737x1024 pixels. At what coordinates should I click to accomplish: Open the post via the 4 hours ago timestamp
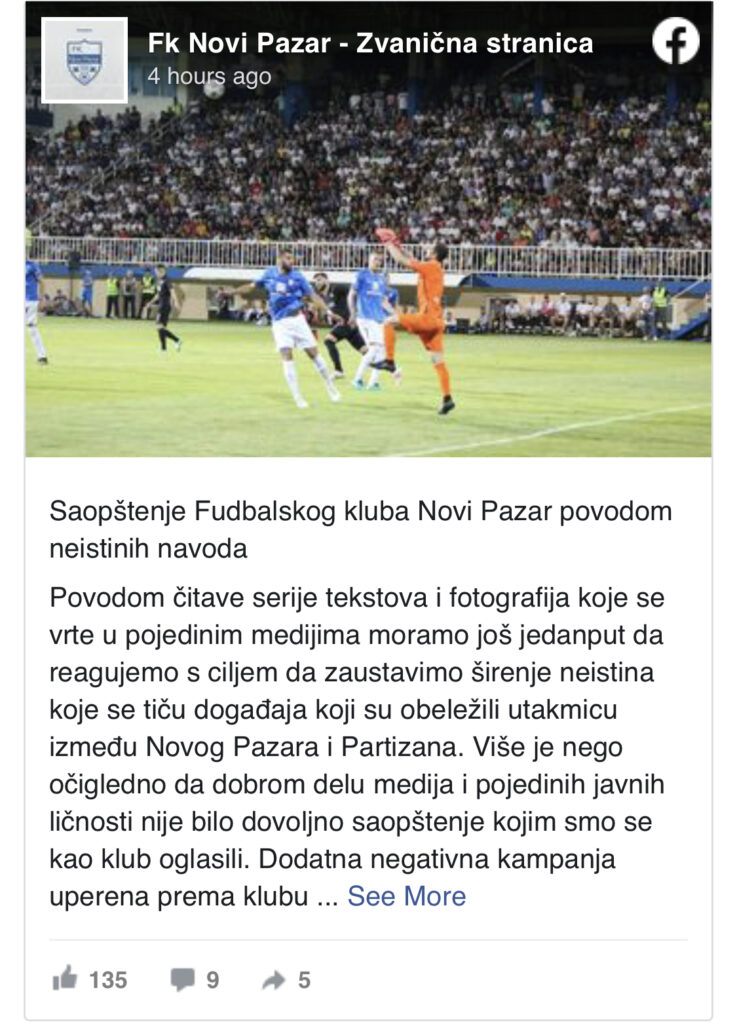click(x=209, y=76)
